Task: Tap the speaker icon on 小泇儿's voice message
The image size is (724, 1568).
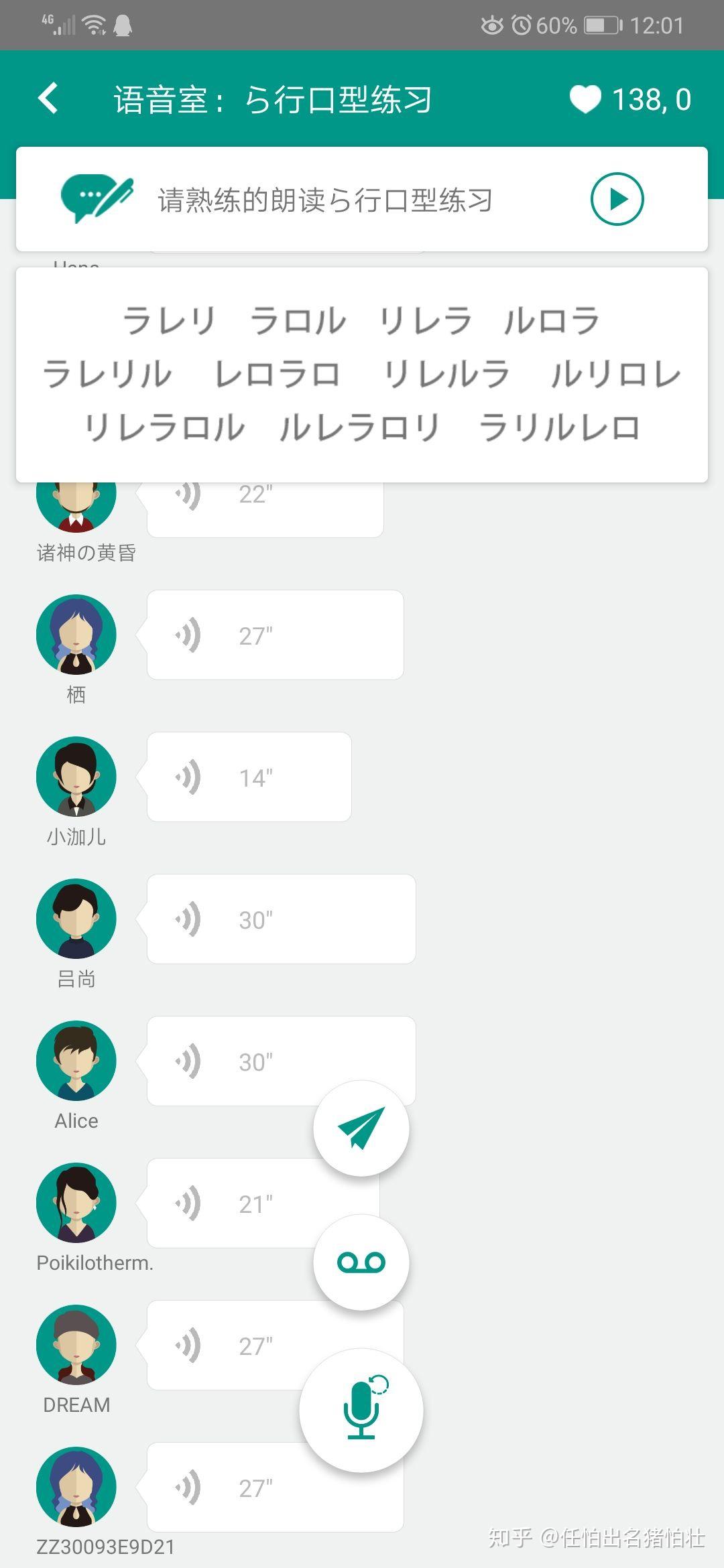Action: click(x=190, y=777)
